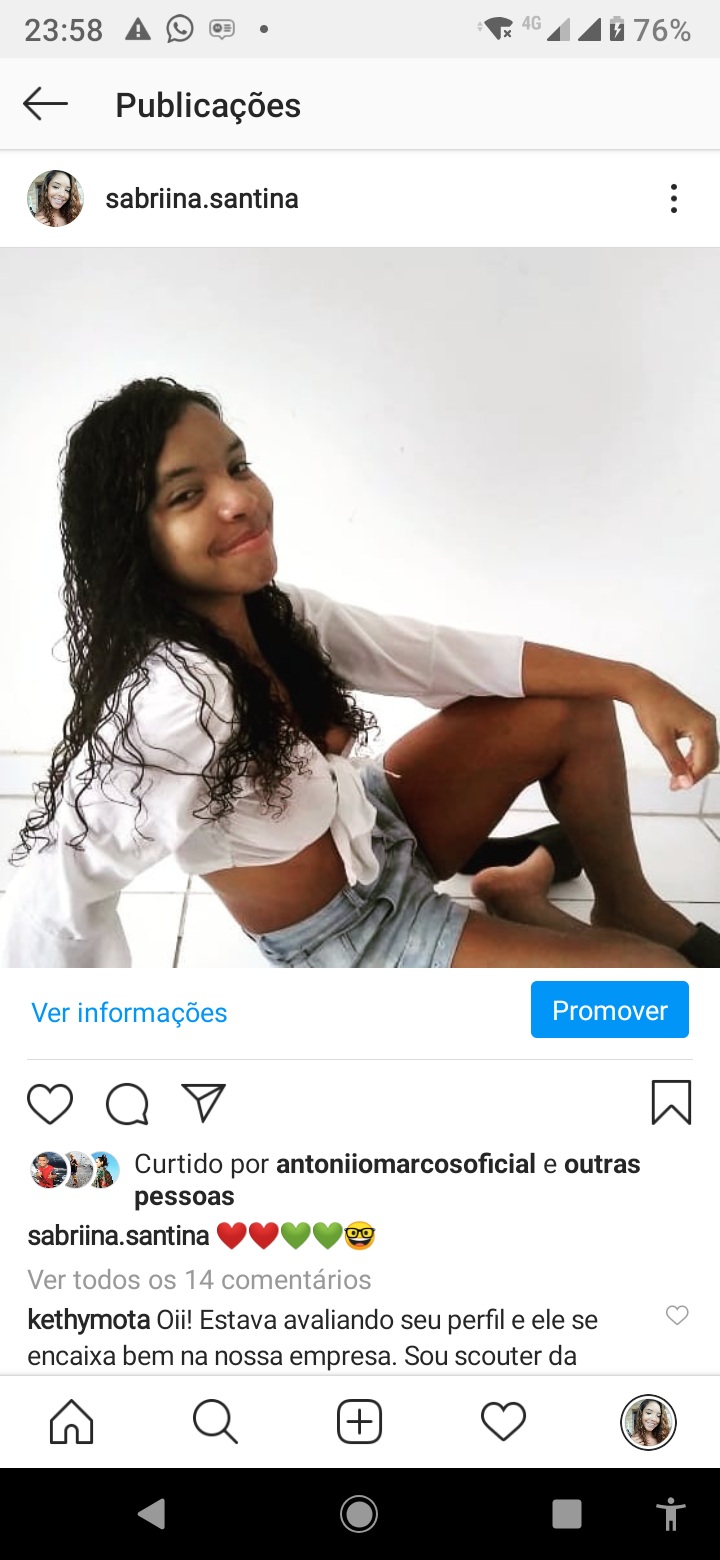View all 14 comentários
This screenshot has height=1560, width=720.
pos(199,1280)
